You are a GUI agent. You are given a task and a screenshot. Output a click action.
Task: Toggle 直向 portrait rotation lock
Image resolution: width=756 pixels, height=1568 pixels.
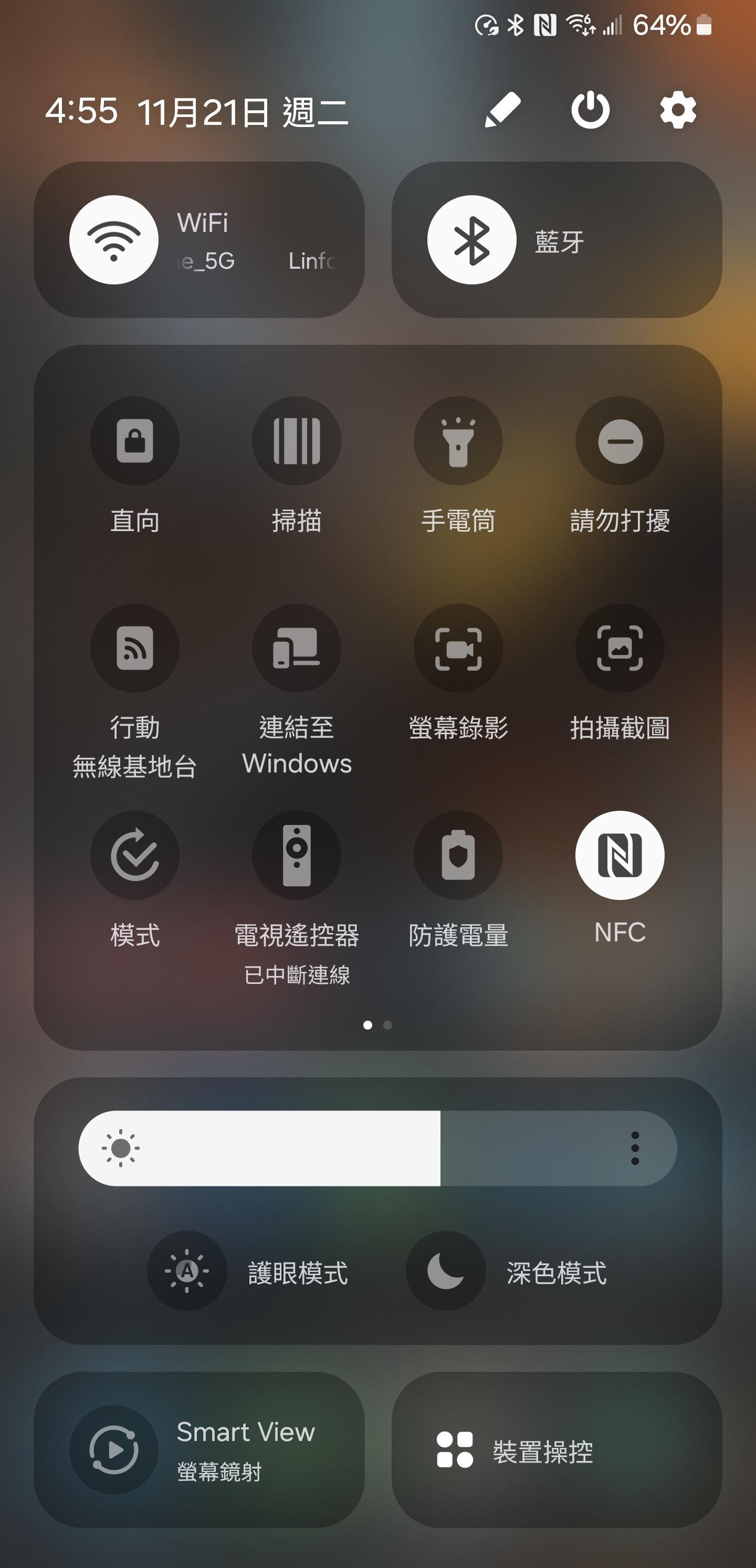[134, 441]
